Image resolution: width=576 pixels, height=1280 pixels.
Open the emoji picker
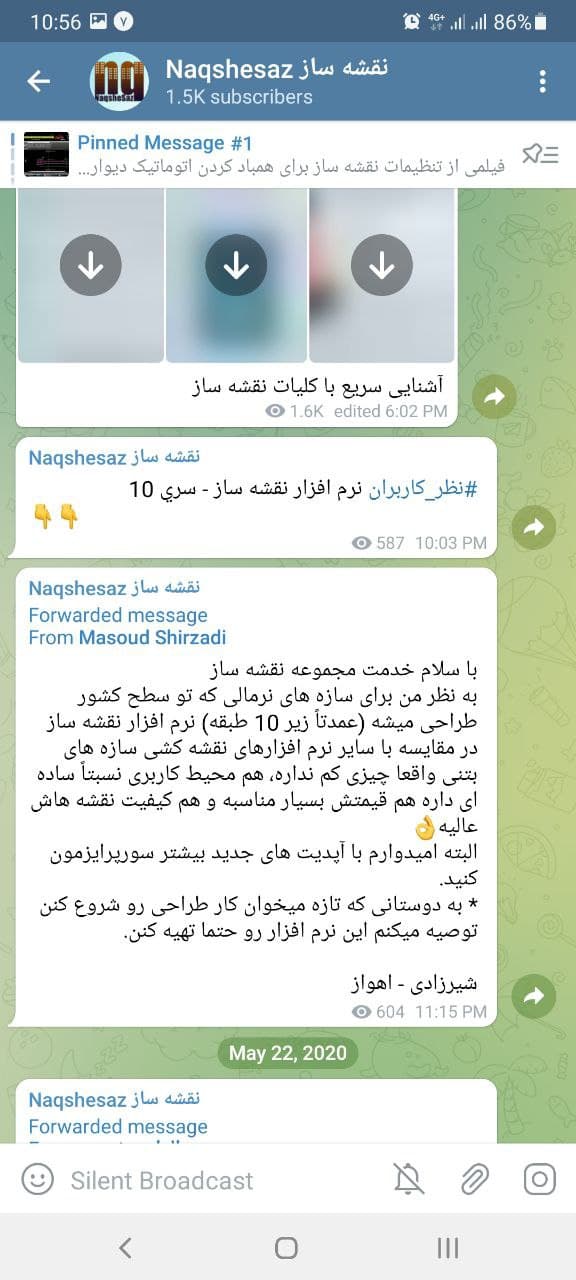click(37, 1180)
